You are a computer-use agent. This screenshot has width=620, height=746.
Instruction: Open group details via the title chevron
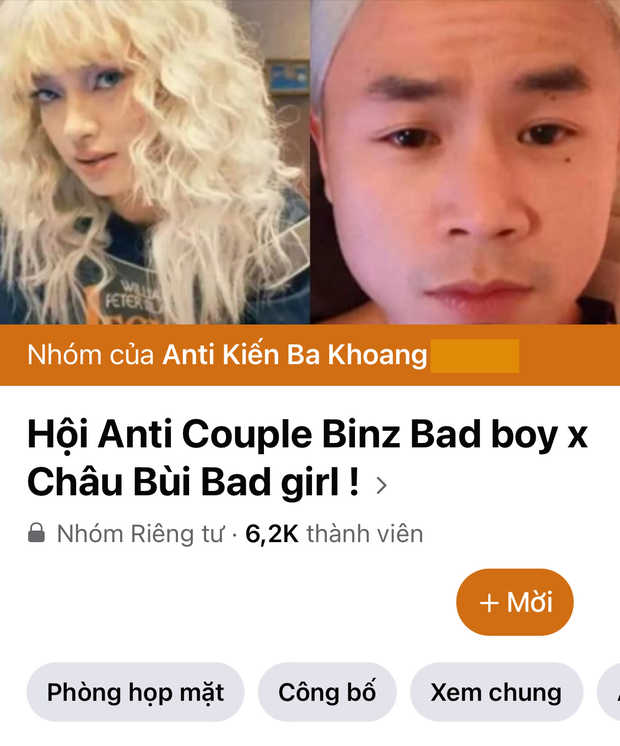pos(380,486)
